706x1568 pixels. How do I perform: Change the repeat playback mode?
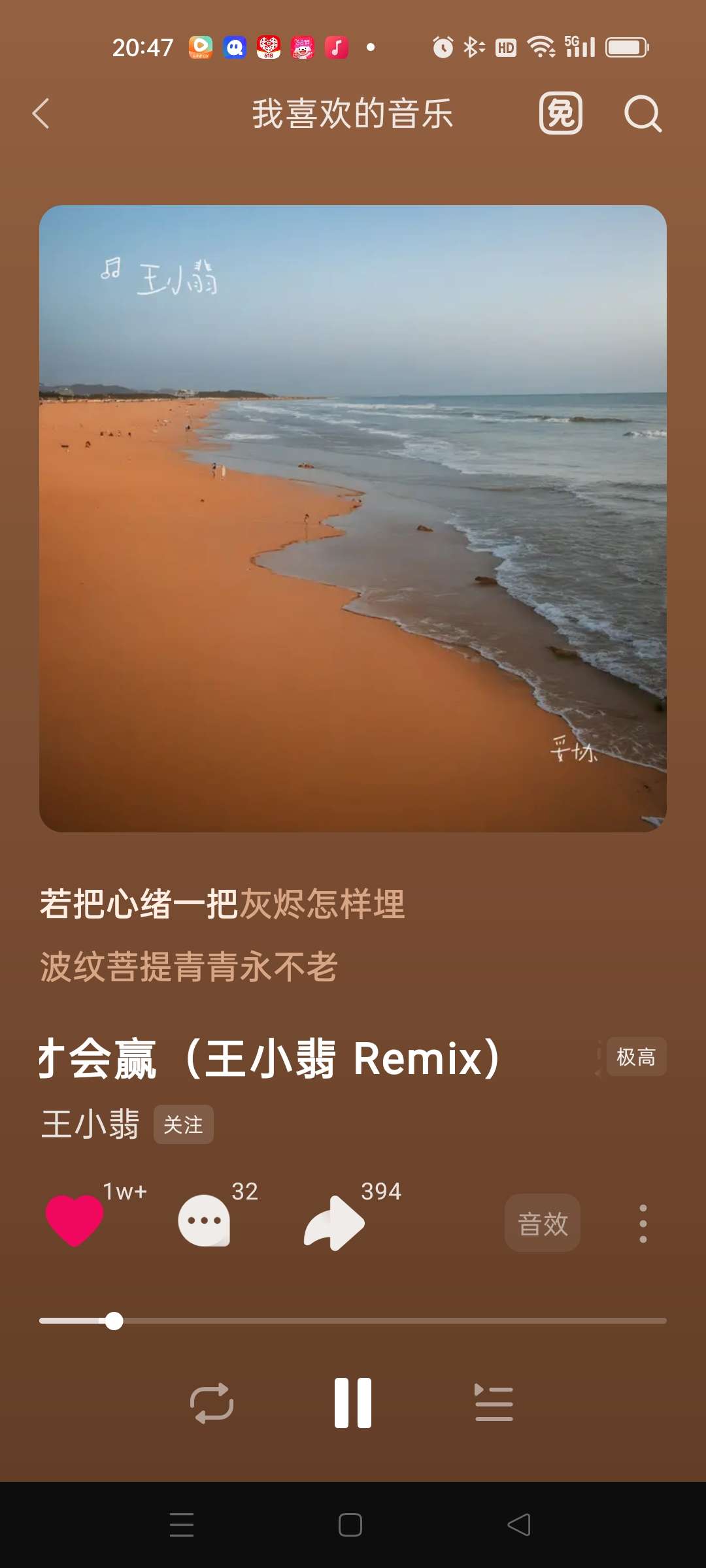coord(211,1403)
